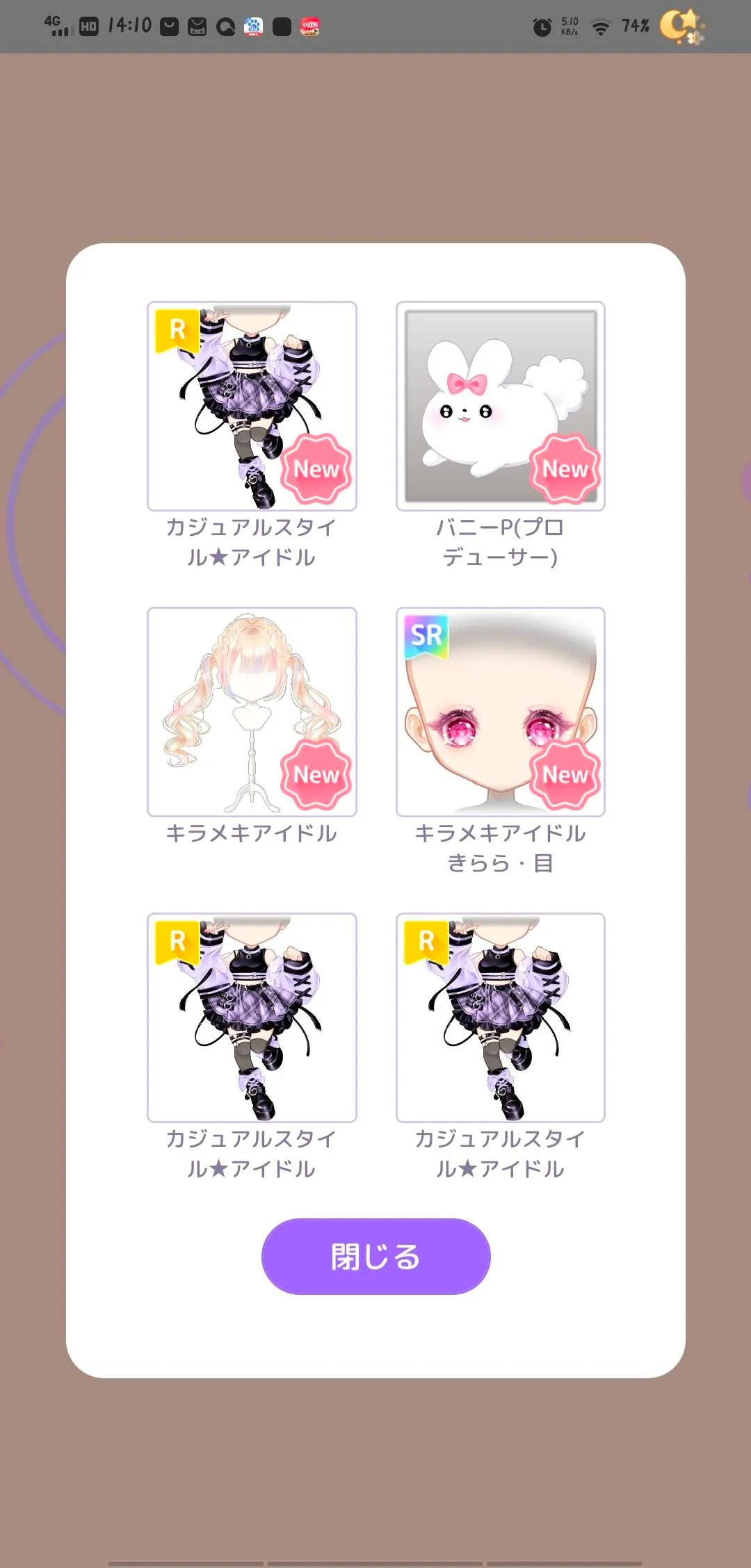Open the New-tagged カジュアルスタイル★アイドル outfit
This screenshot has height=1568, width=751.
[252, 406]
